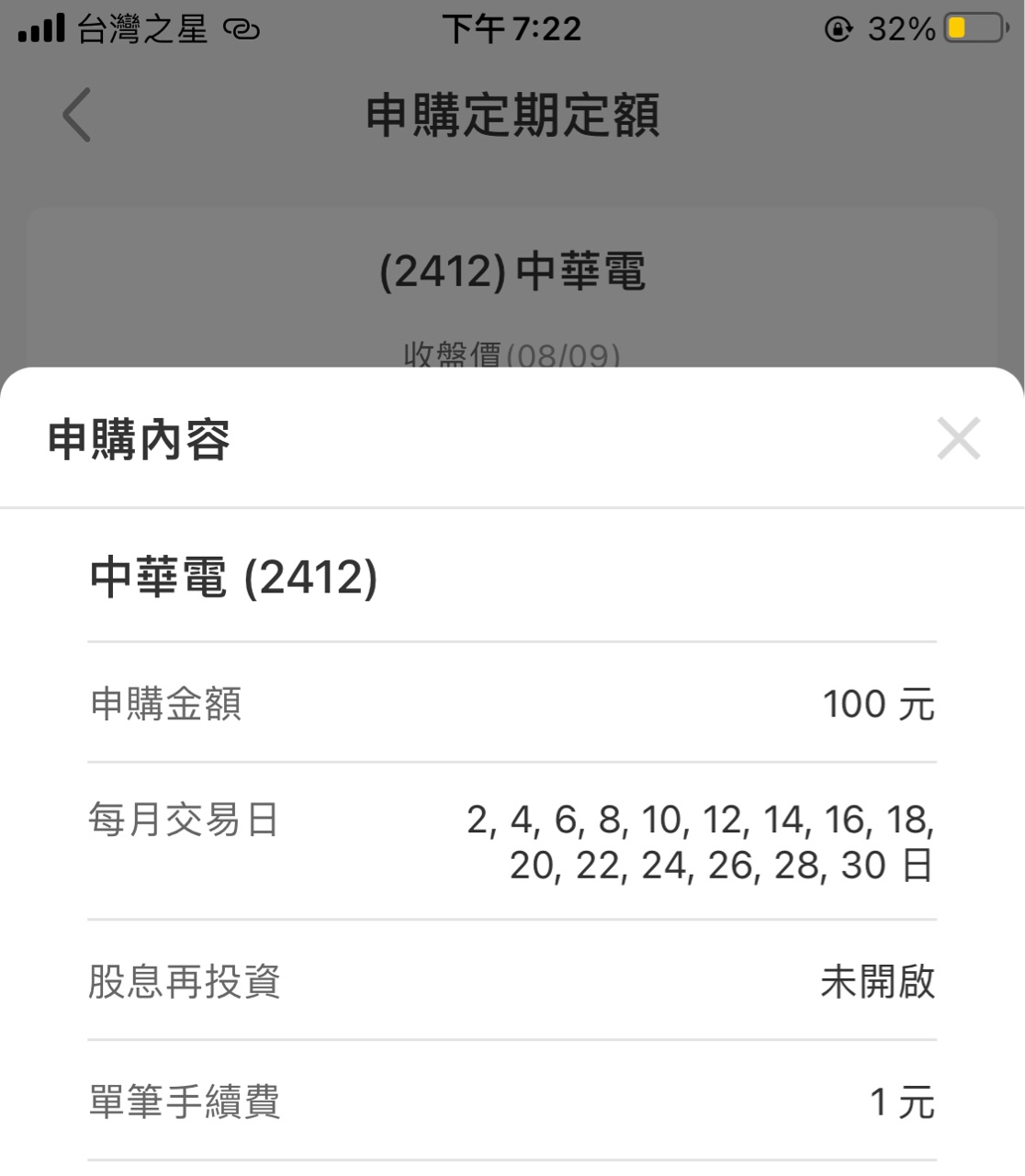1025x1176 pixels.
Task: Go back from 申購定期定額 page
Action: click(x=77, y=115)
